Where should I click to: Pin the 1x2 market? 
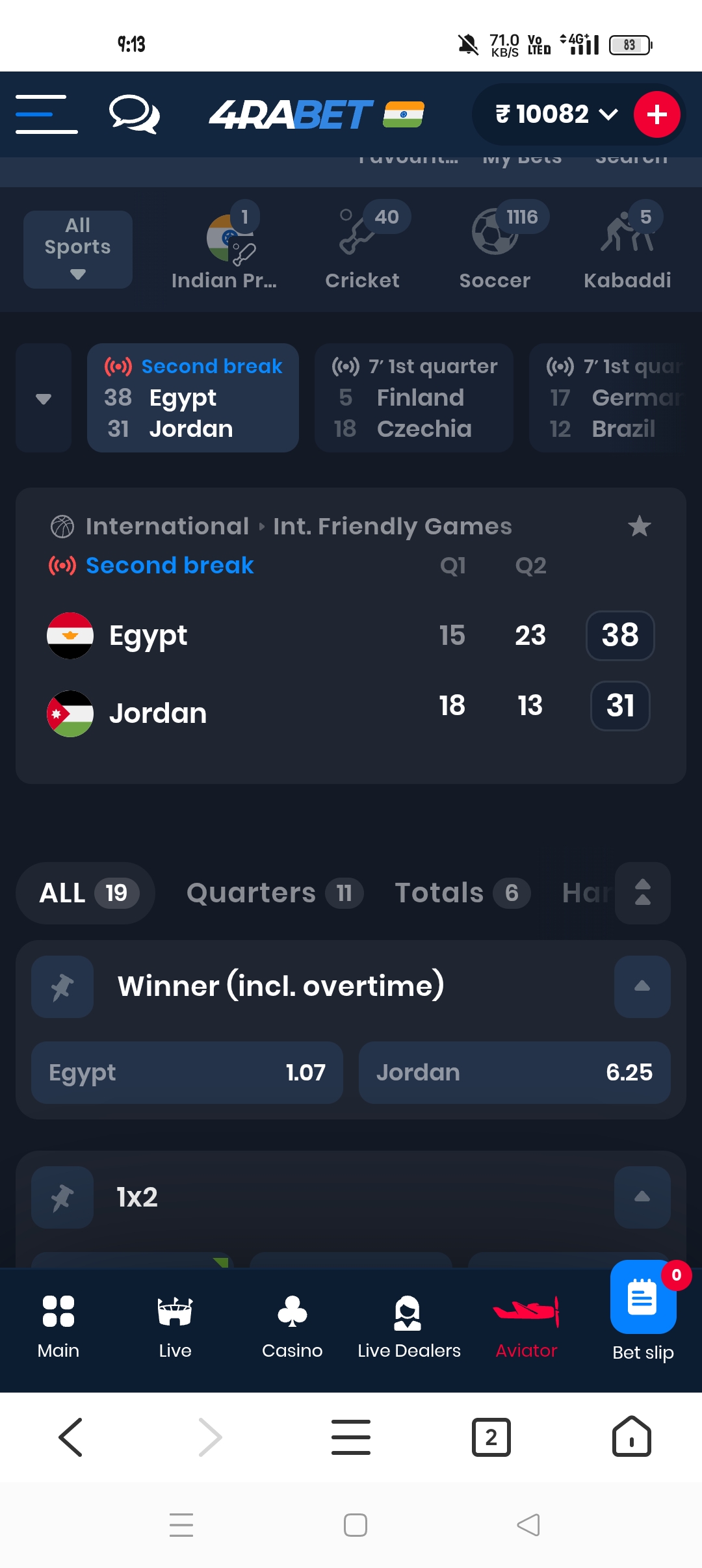click(62, 1197)
